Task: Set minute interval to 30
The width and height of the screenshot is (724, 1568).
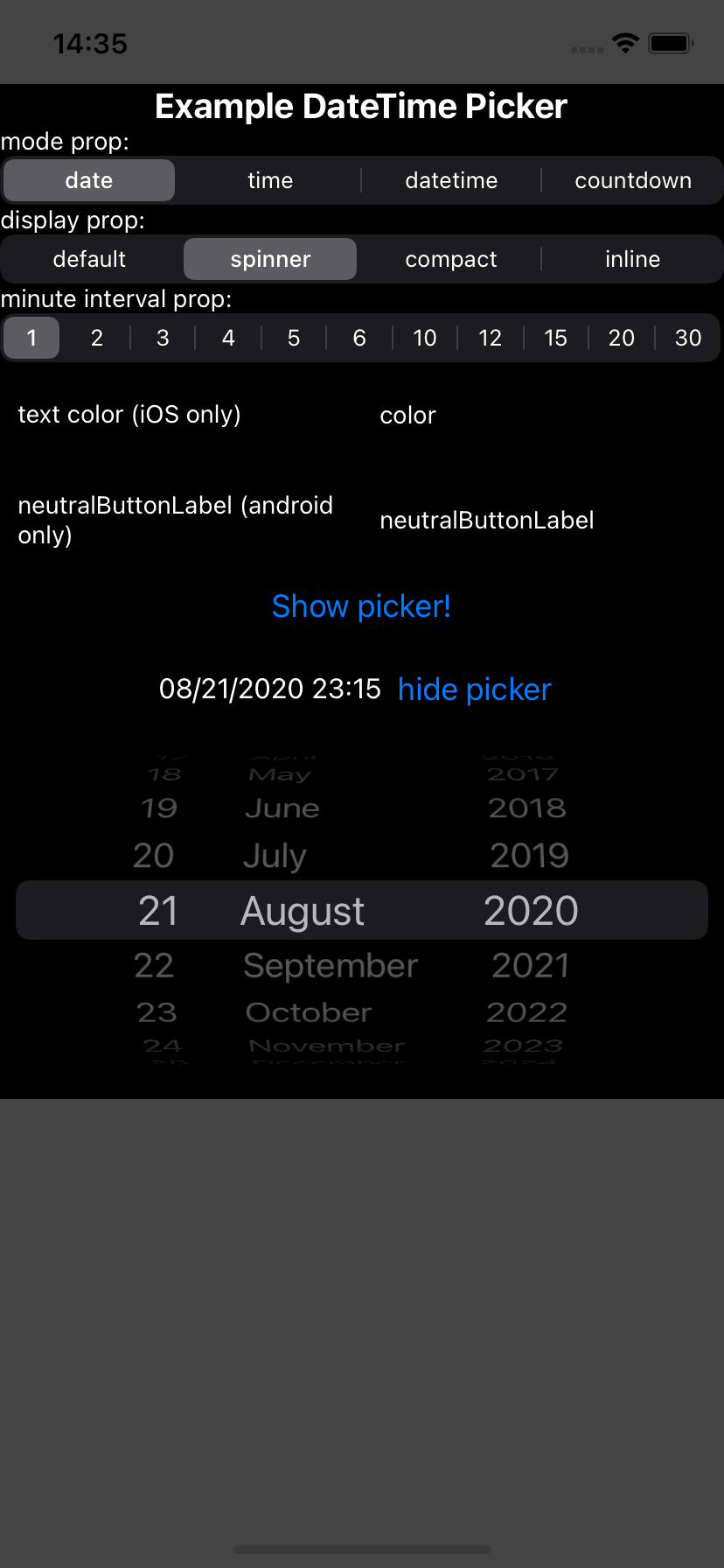Action: pos(688,338)
